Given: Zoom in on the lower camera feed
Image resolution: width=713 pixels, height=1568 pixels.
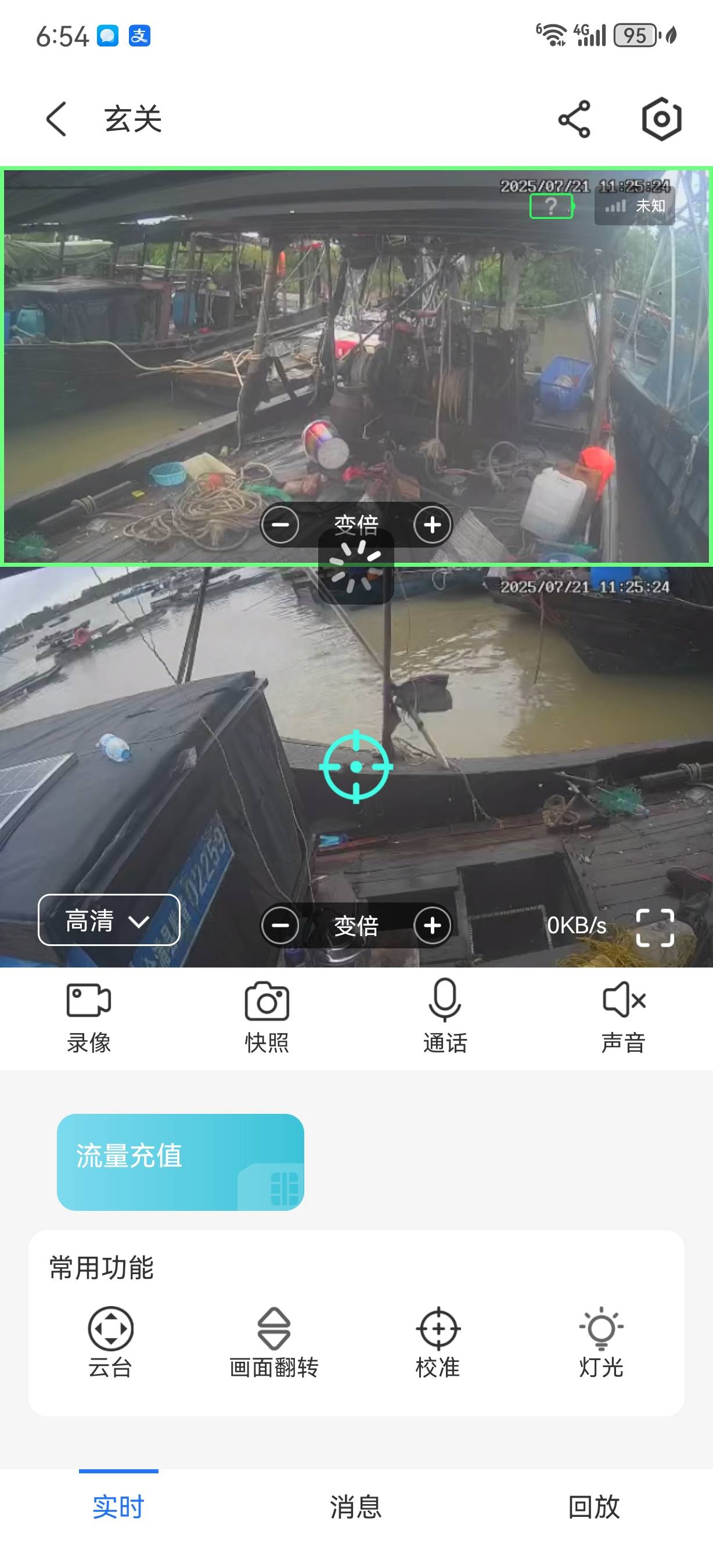Looking at the screenshot, I should (433, 925).
